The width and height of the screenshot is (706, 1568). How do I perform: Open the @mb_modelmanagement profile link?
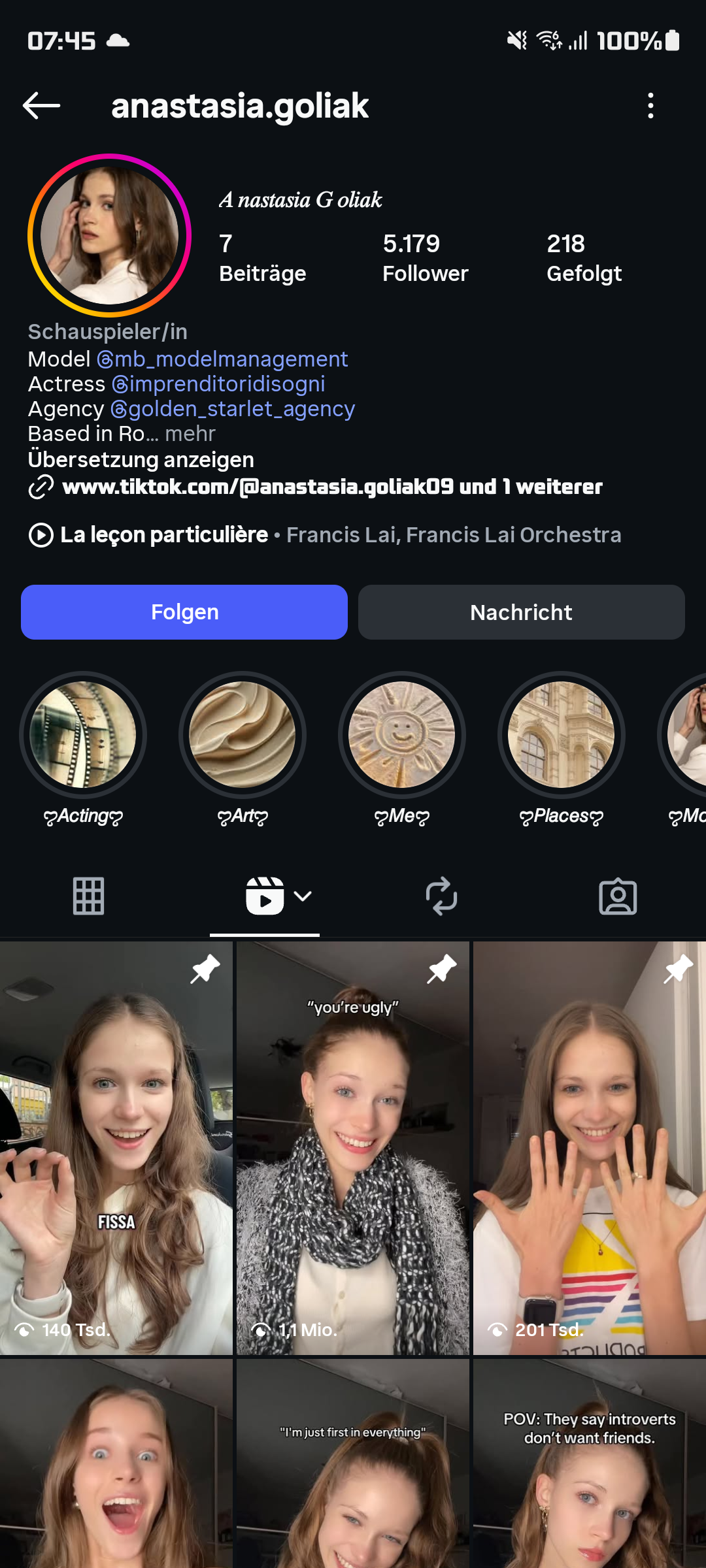tap(222, 359)
